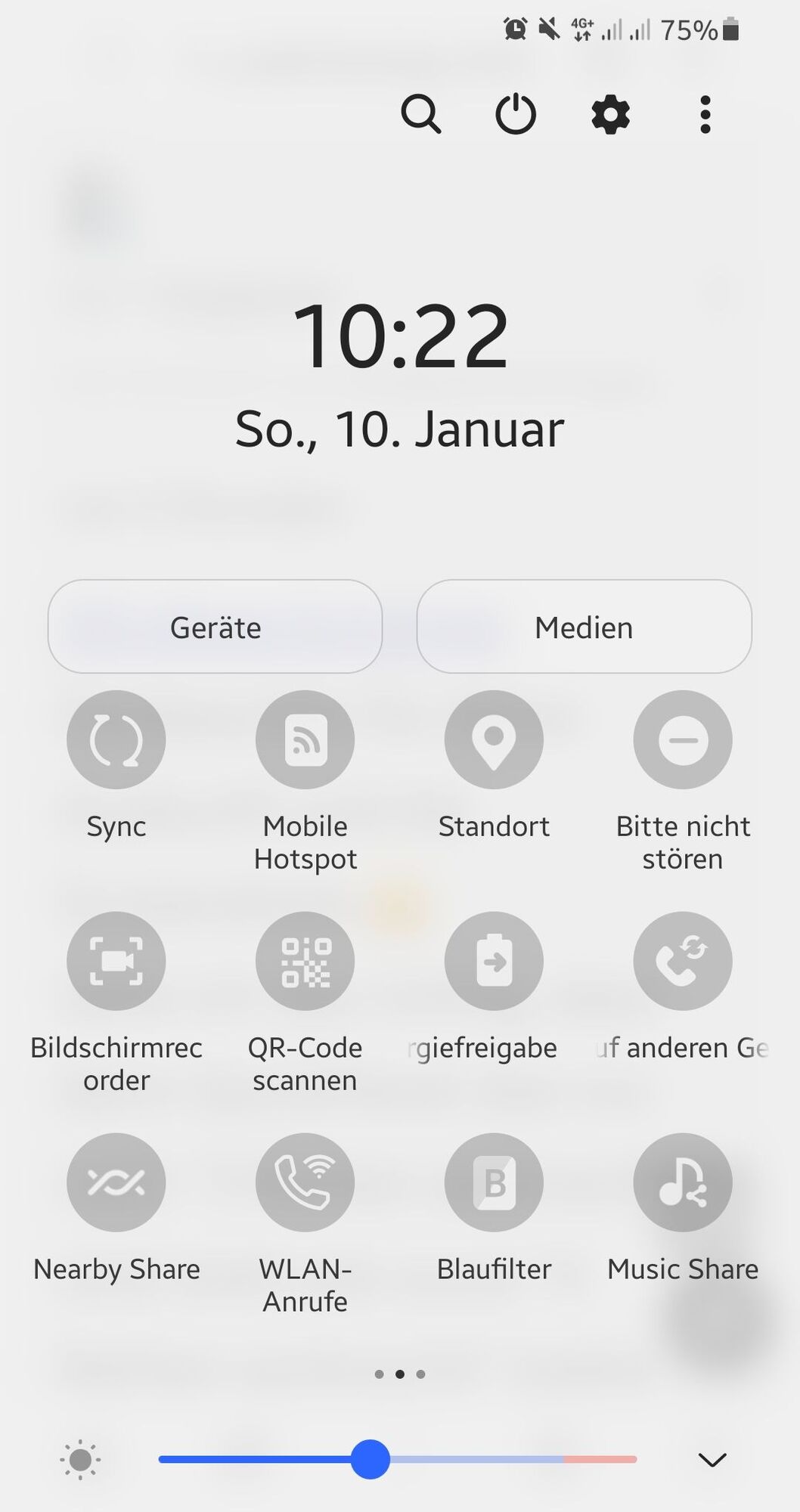
Task: Start the Bildschirmrecorder
Action: [116, 961]
